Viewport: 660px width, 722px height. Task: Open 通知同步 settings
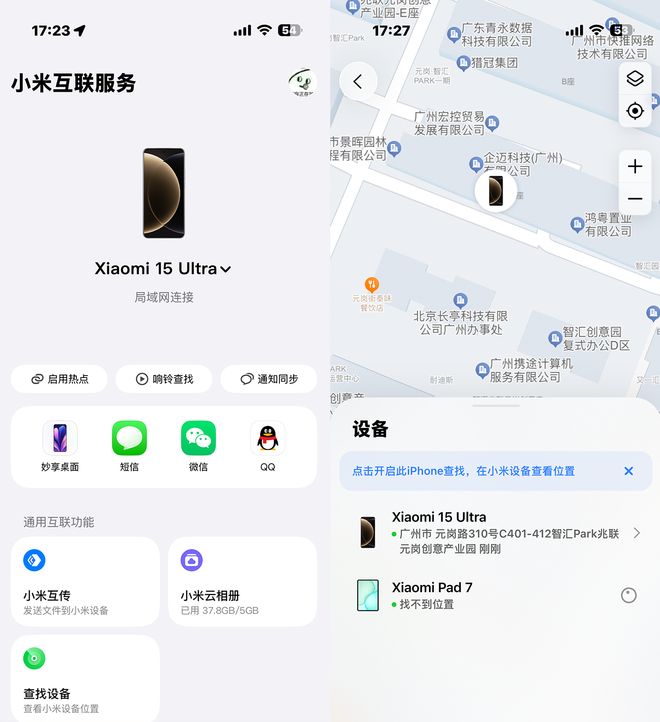click(x=268, y=379)
